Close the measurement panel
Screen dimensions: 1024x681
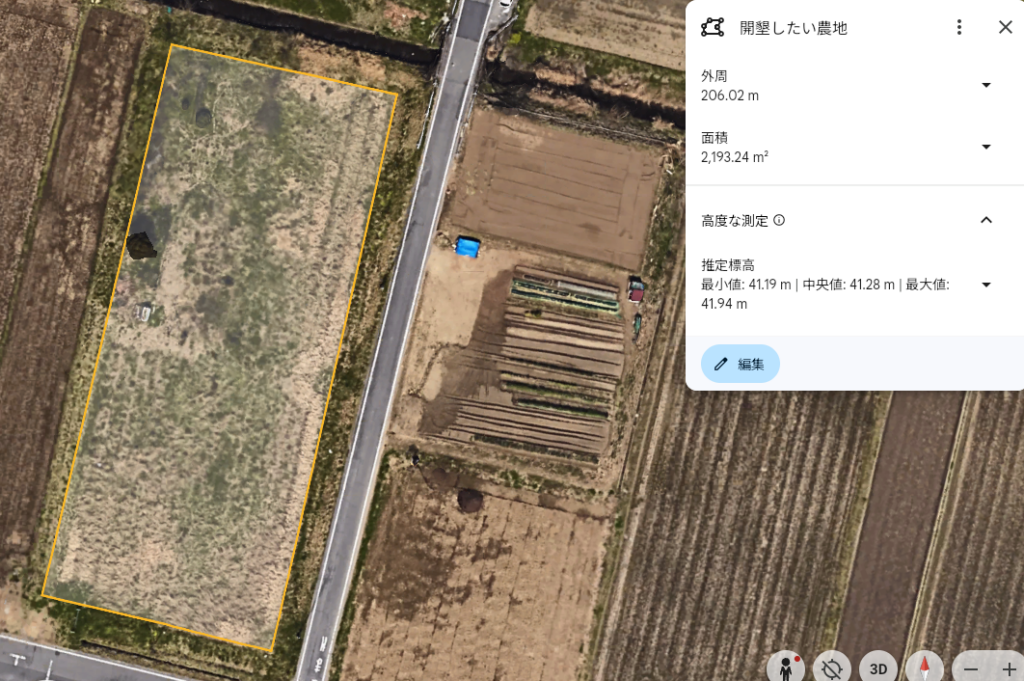tap(1005, 27)
